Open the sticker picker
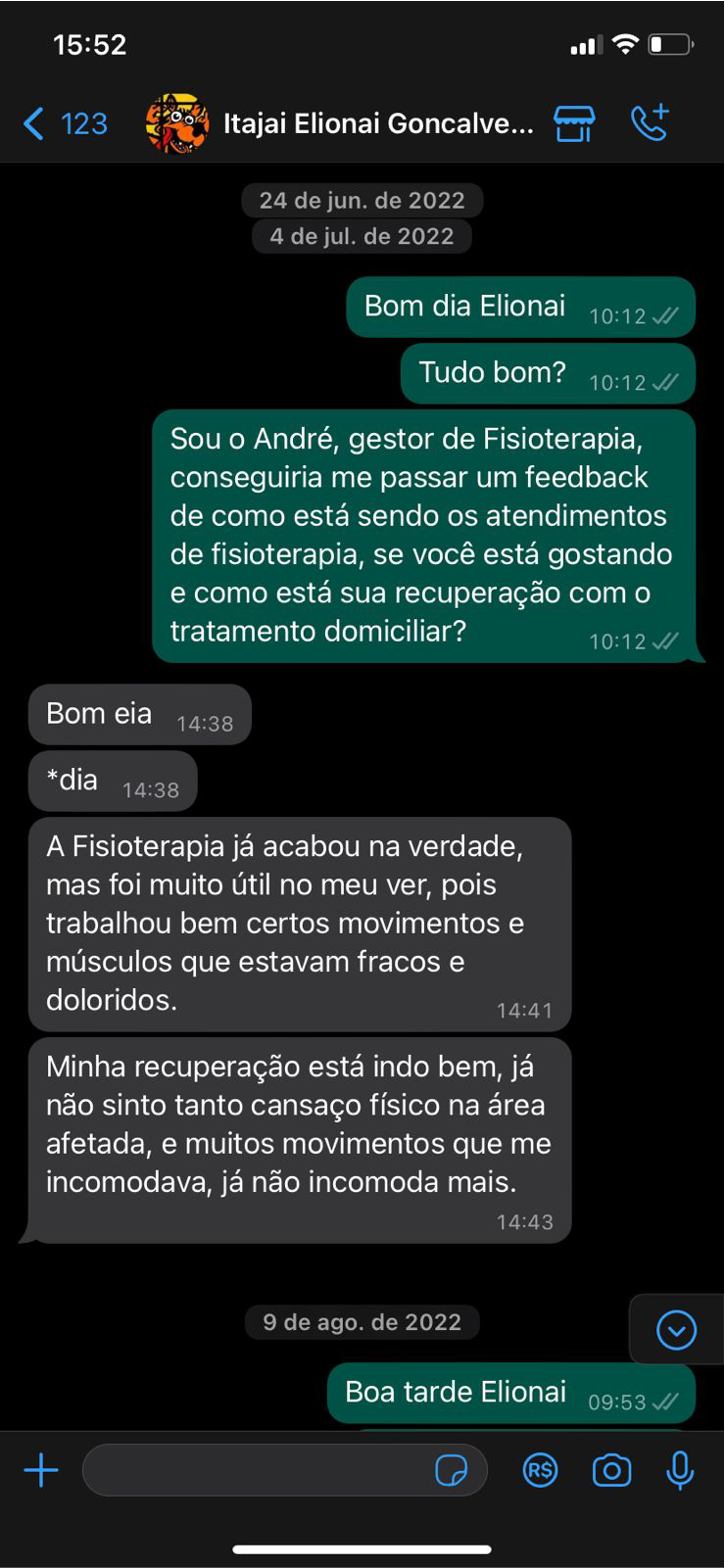The image size is (725, 1568). point(451,1470)
